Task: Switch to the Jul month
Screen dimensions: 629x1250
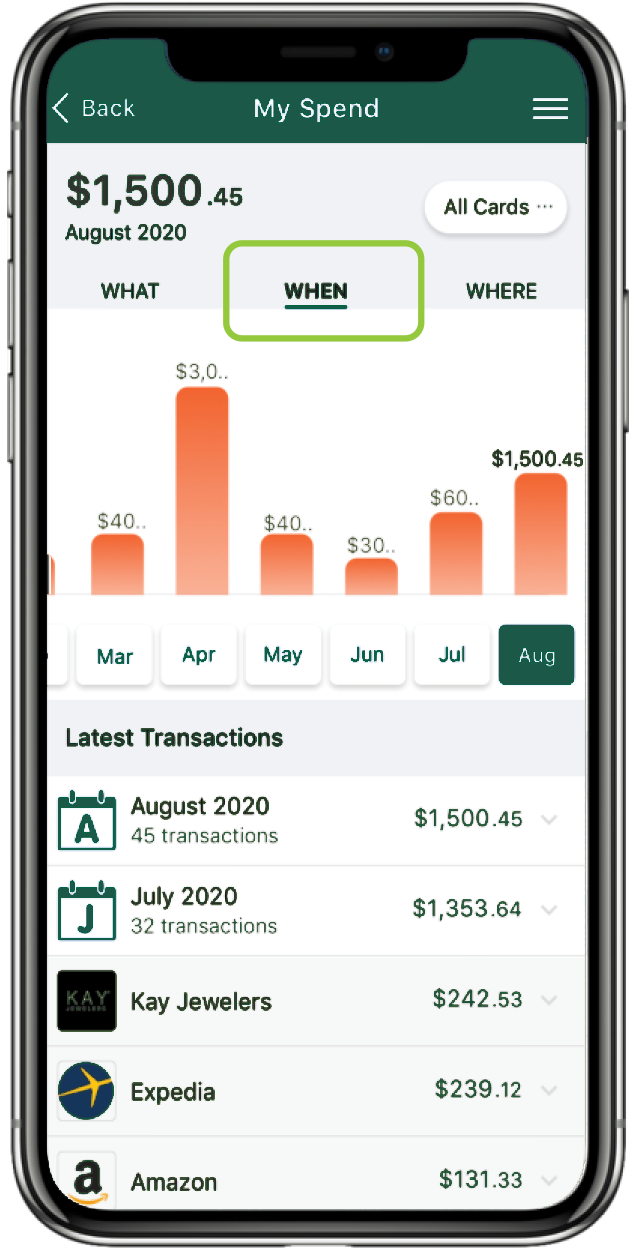Action: coord(452,656)
